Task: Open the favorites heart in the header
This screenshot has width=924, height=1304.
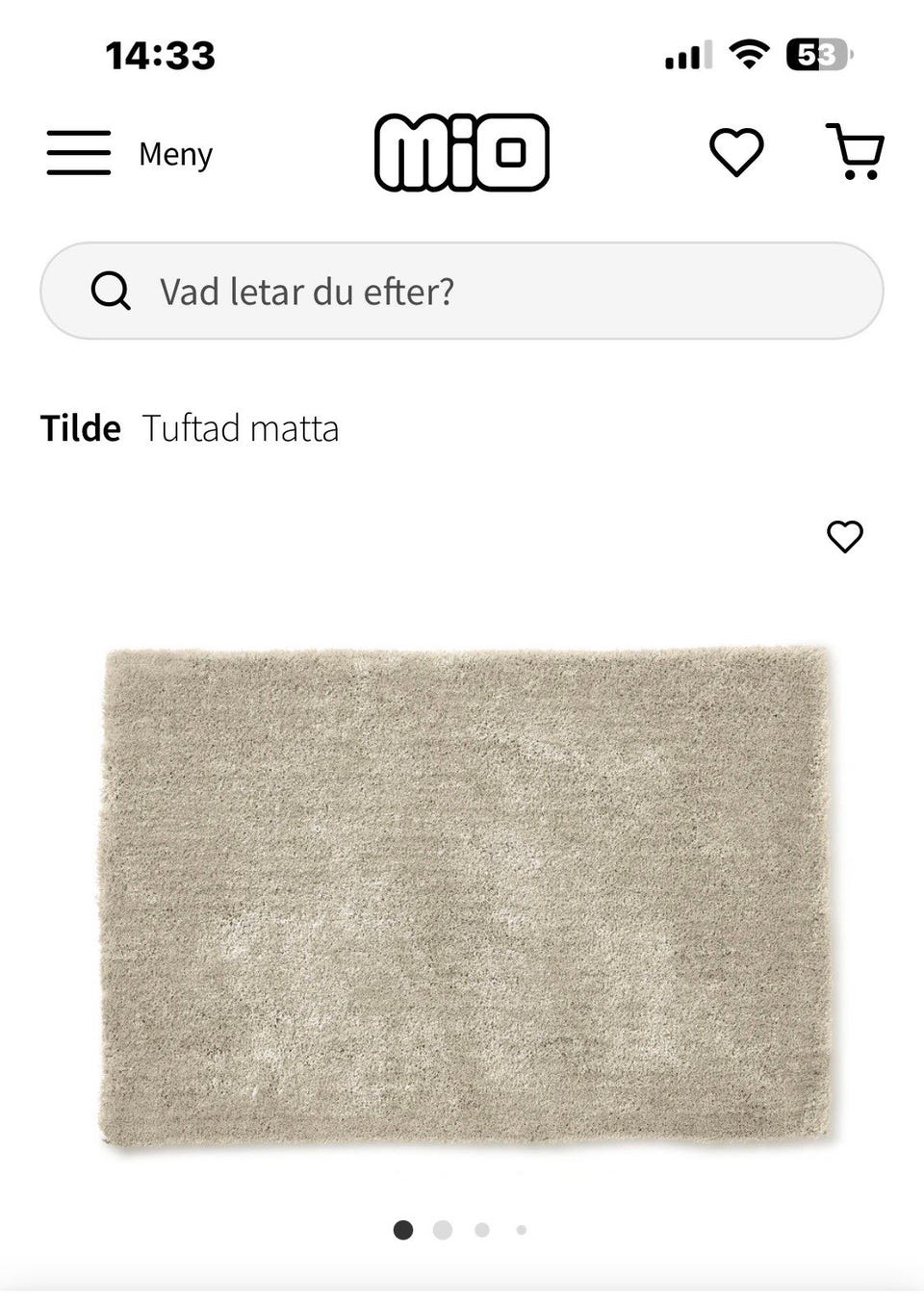Action: coord(736,152)
